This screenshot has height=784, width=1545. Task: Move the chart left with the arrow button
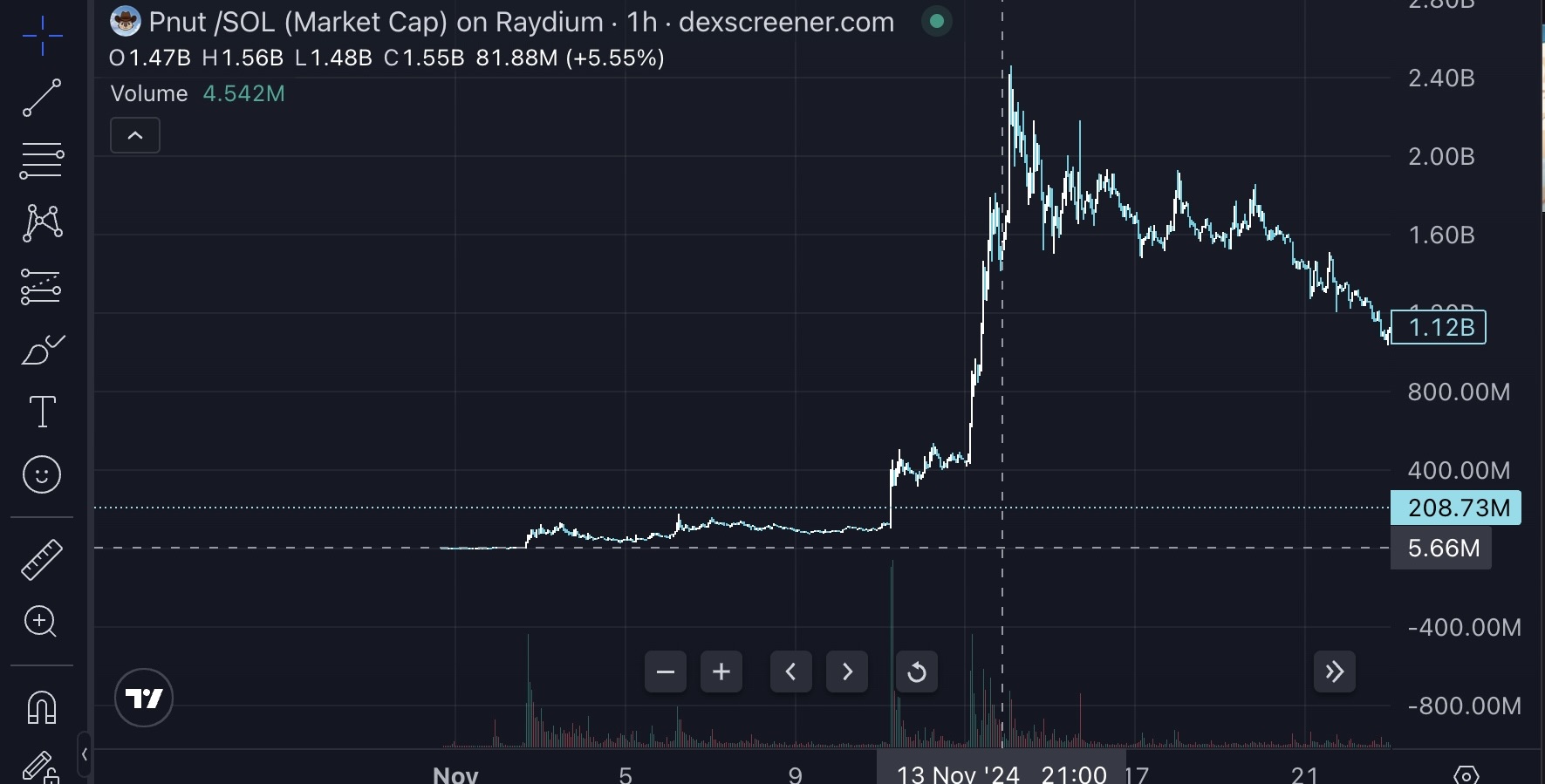791,672
